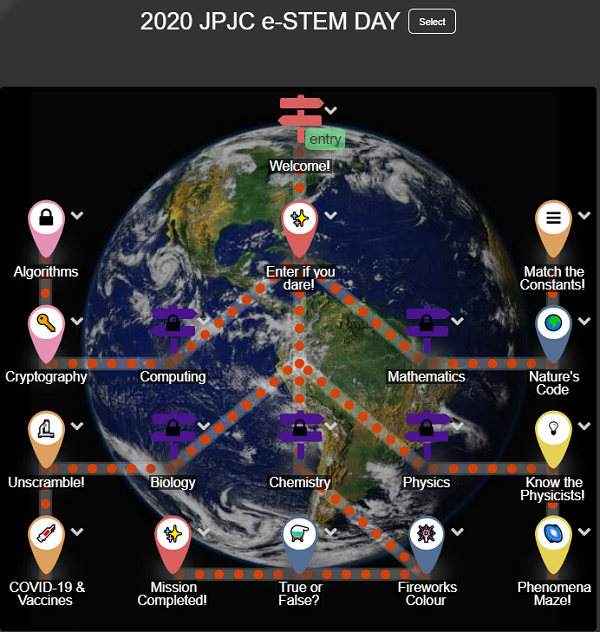Open the Nature's Code pin

click(x=553, y=326)
